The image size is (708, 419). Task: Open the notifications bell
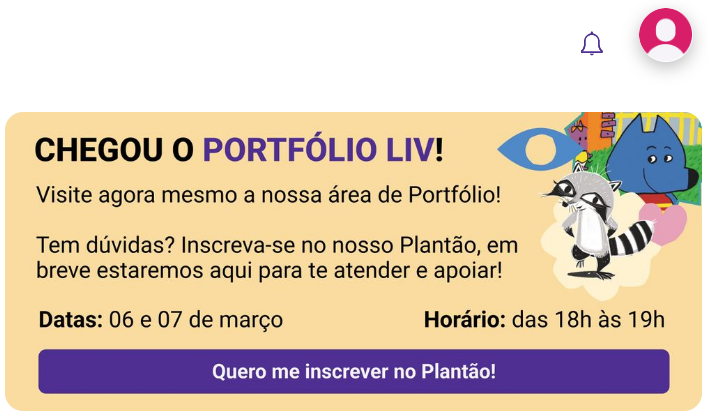pyautogui.click(x=592, y=44)
